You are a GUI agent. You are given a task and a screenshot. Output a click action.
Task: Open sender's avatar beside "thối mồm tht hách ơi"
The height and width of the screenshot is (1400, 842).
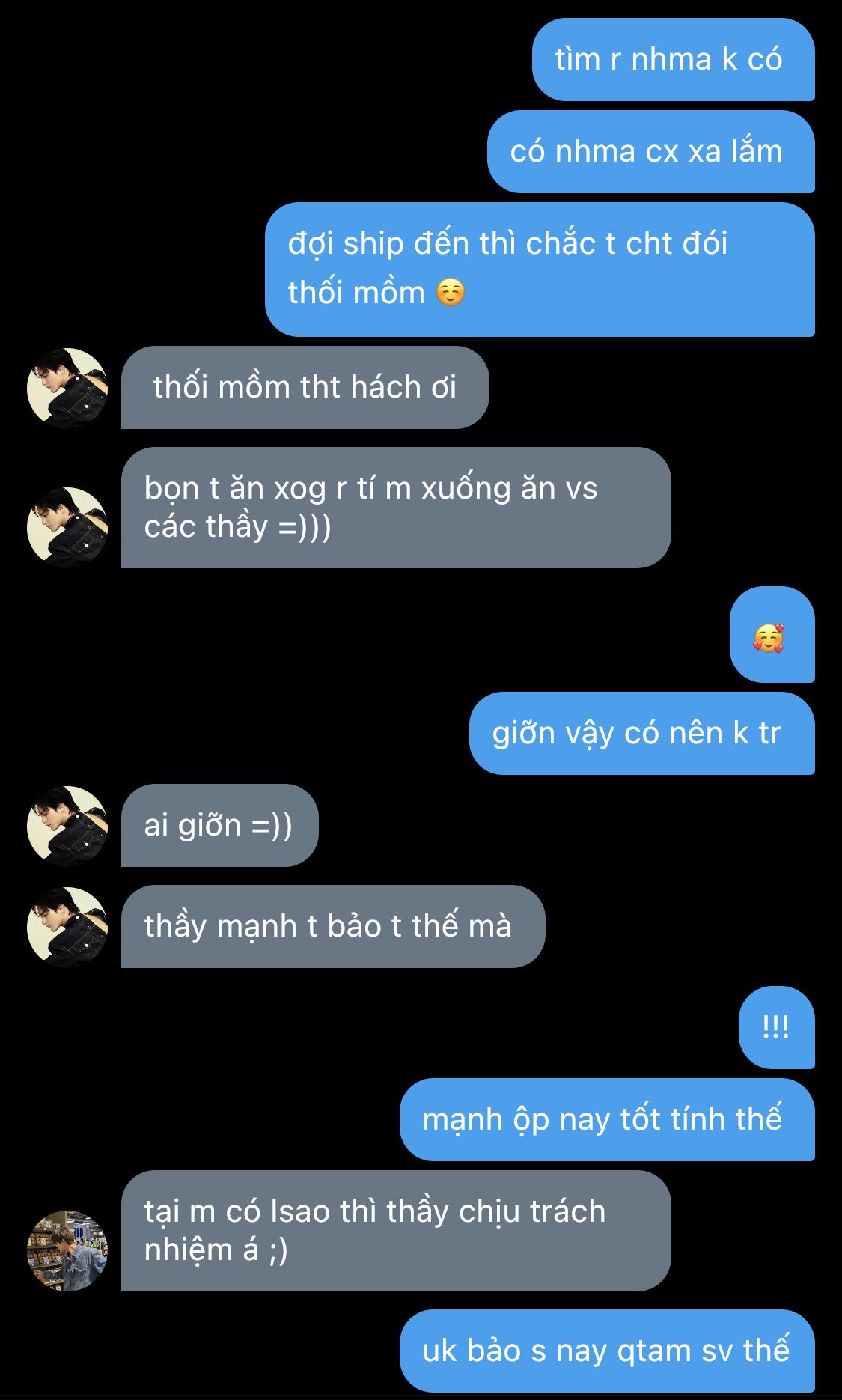(67, 388)
